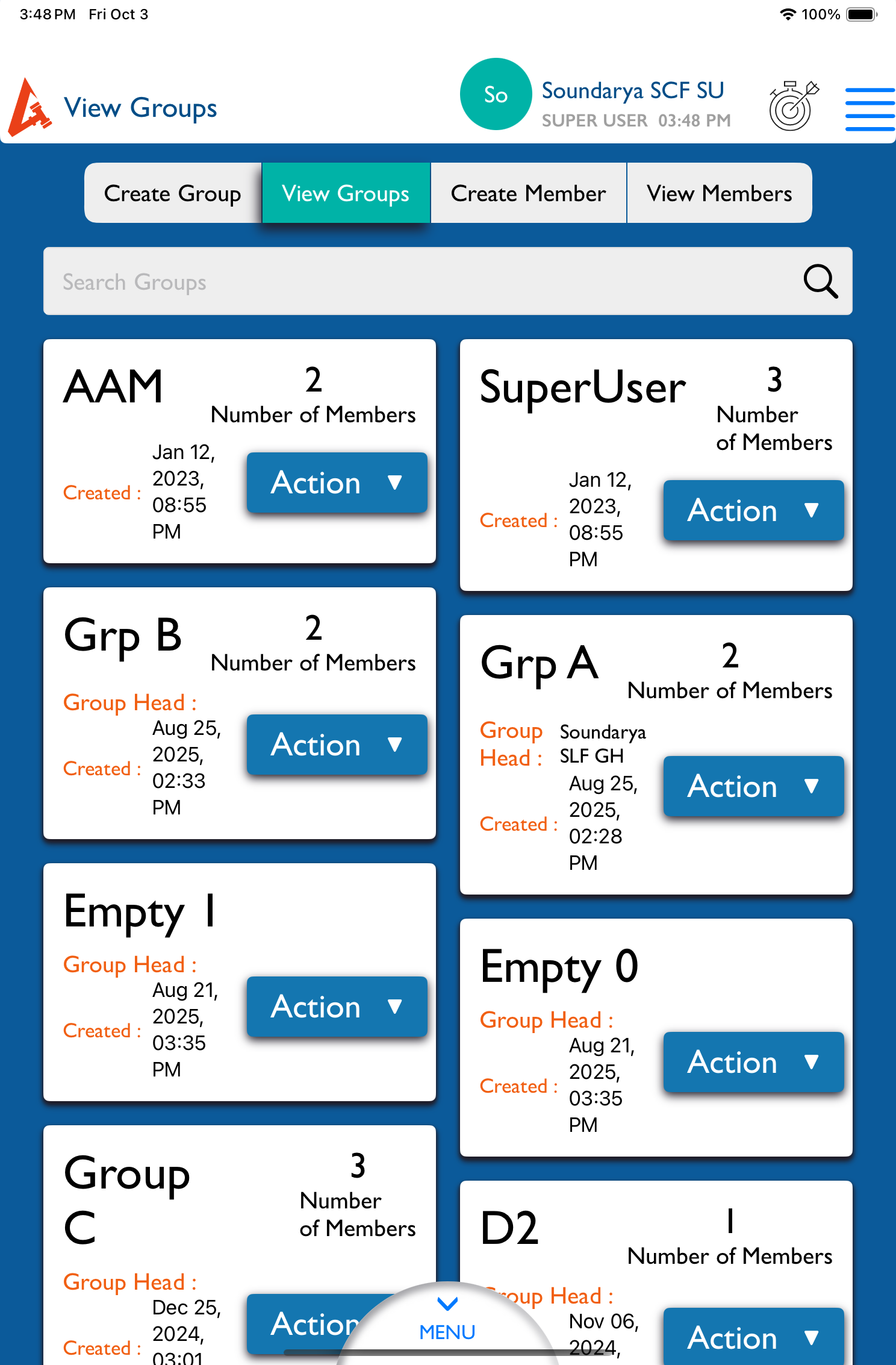Switch to the View Members tab
Image resolution: width=896 pixels, height=1365 pixels.
tap(719, 193)
